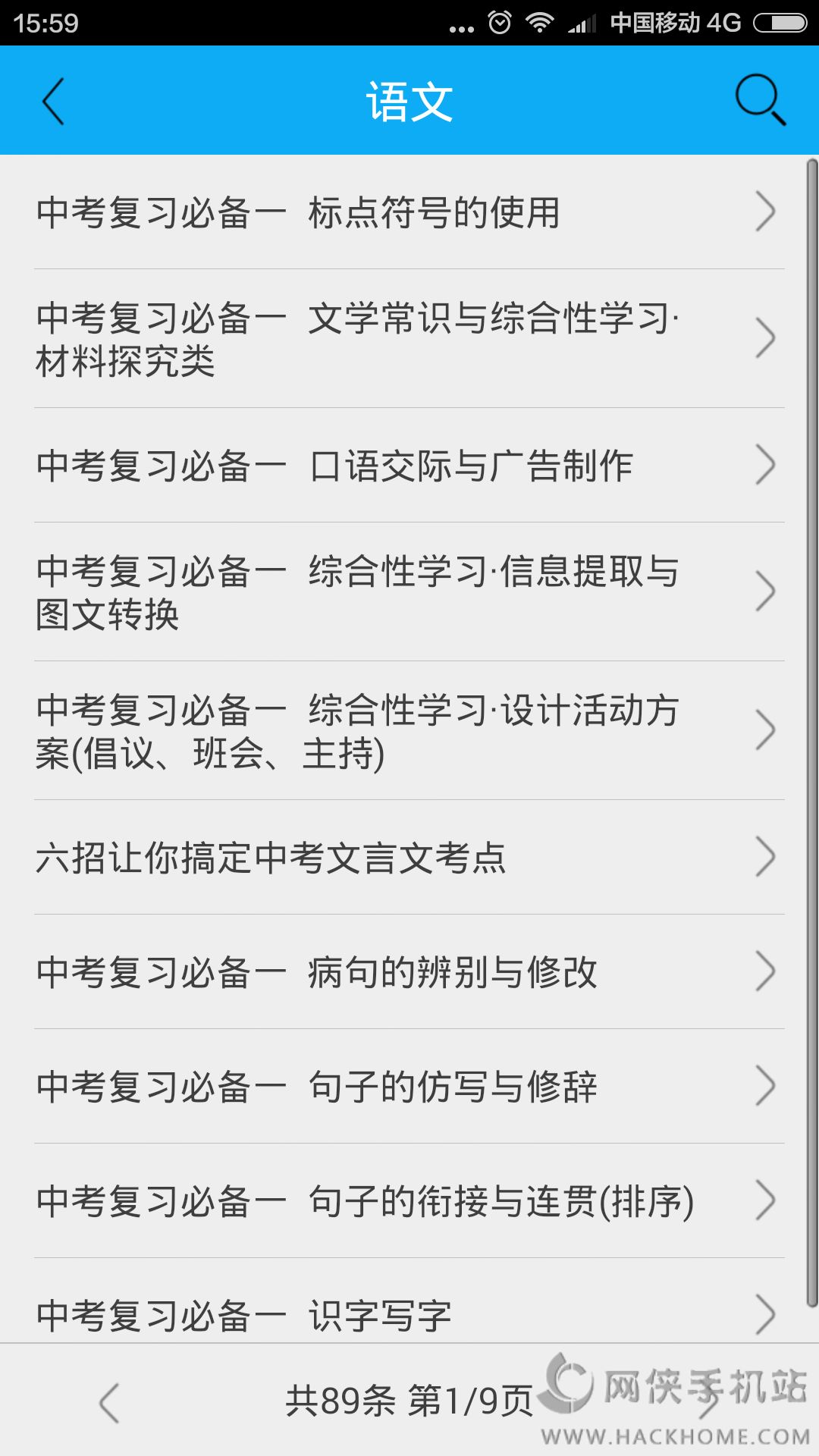
Task: Go back from the 语文 page
Action: [53, 101]
